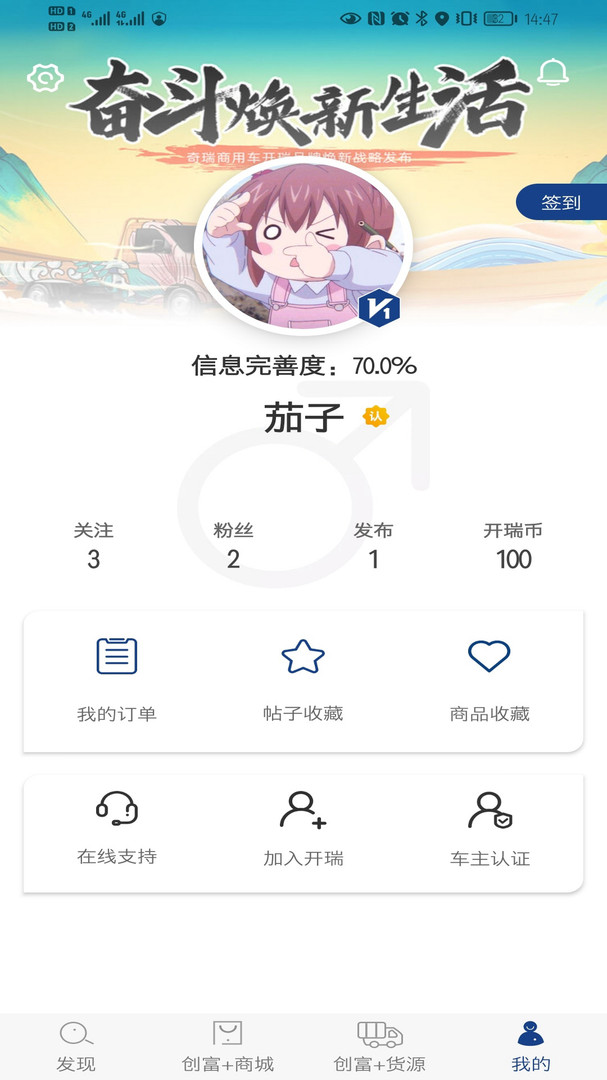Contact 在线支持 online support
The width and height of the screenshot is (607, 1080).
coord(117,828)
